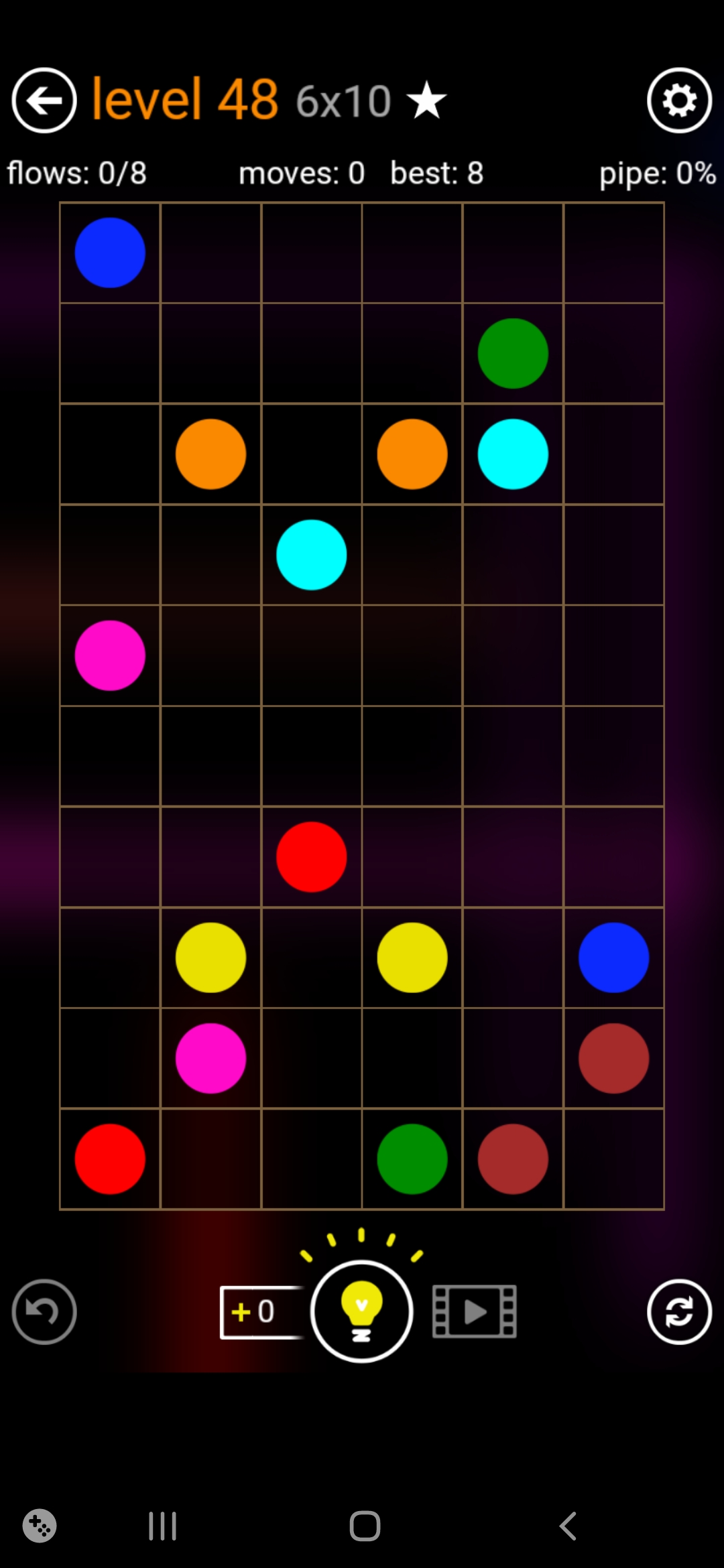Restart the level with the refresh icon

coord(679,1311)
